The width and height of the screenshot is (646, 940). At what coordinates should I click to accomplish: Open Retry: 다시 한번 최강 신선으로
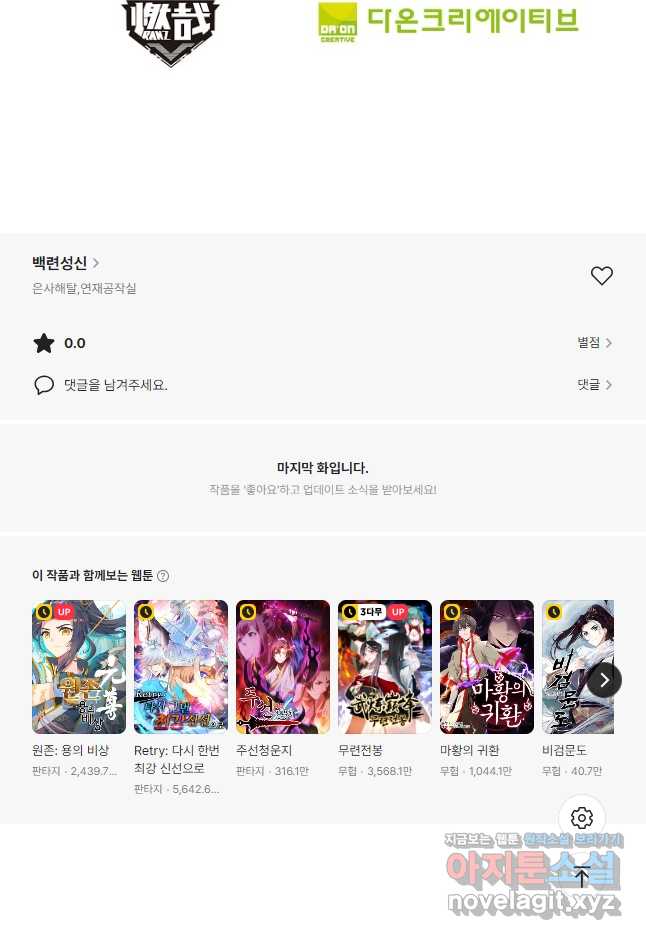click(181, 668)
